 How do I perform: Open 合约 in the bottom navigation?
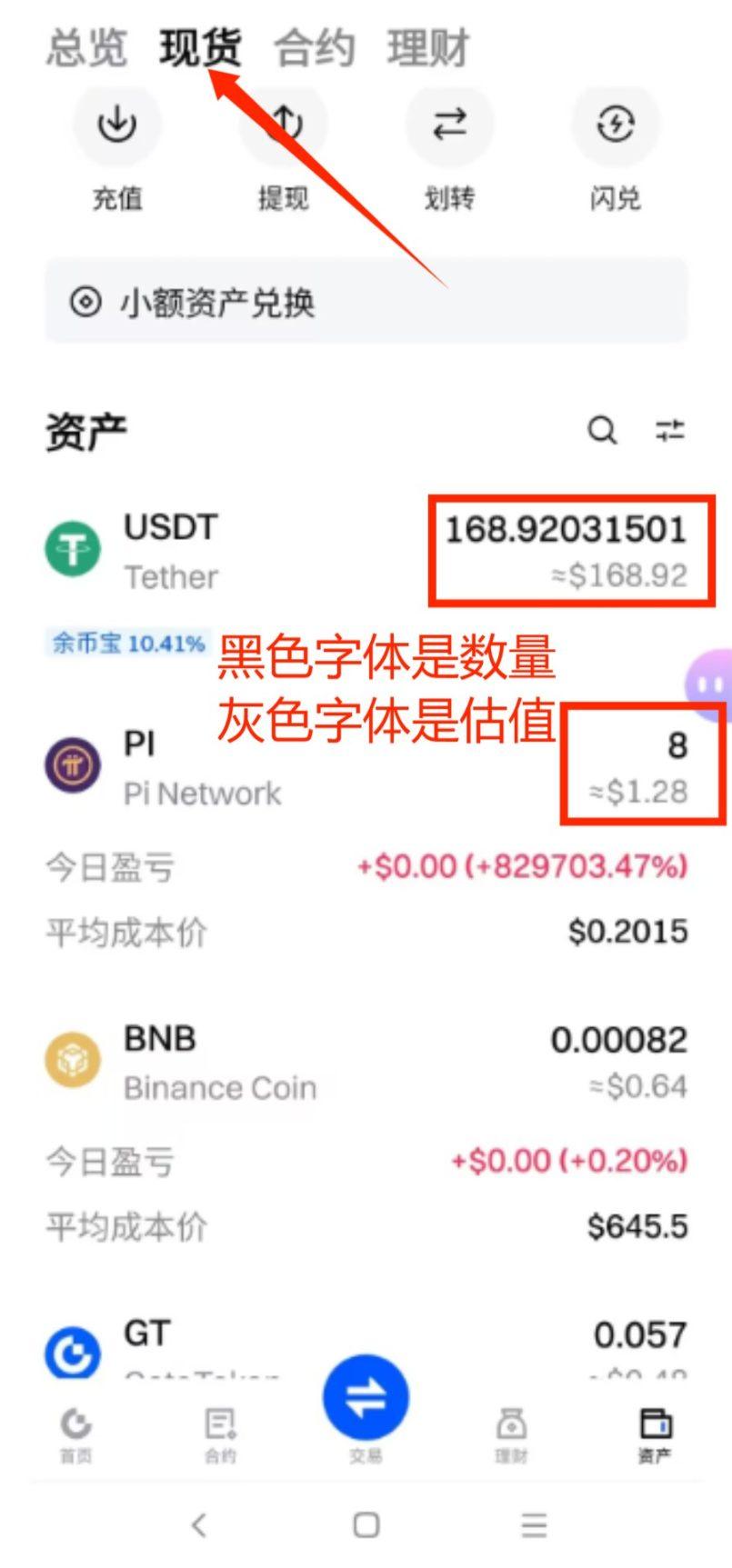click(220, 1434)
